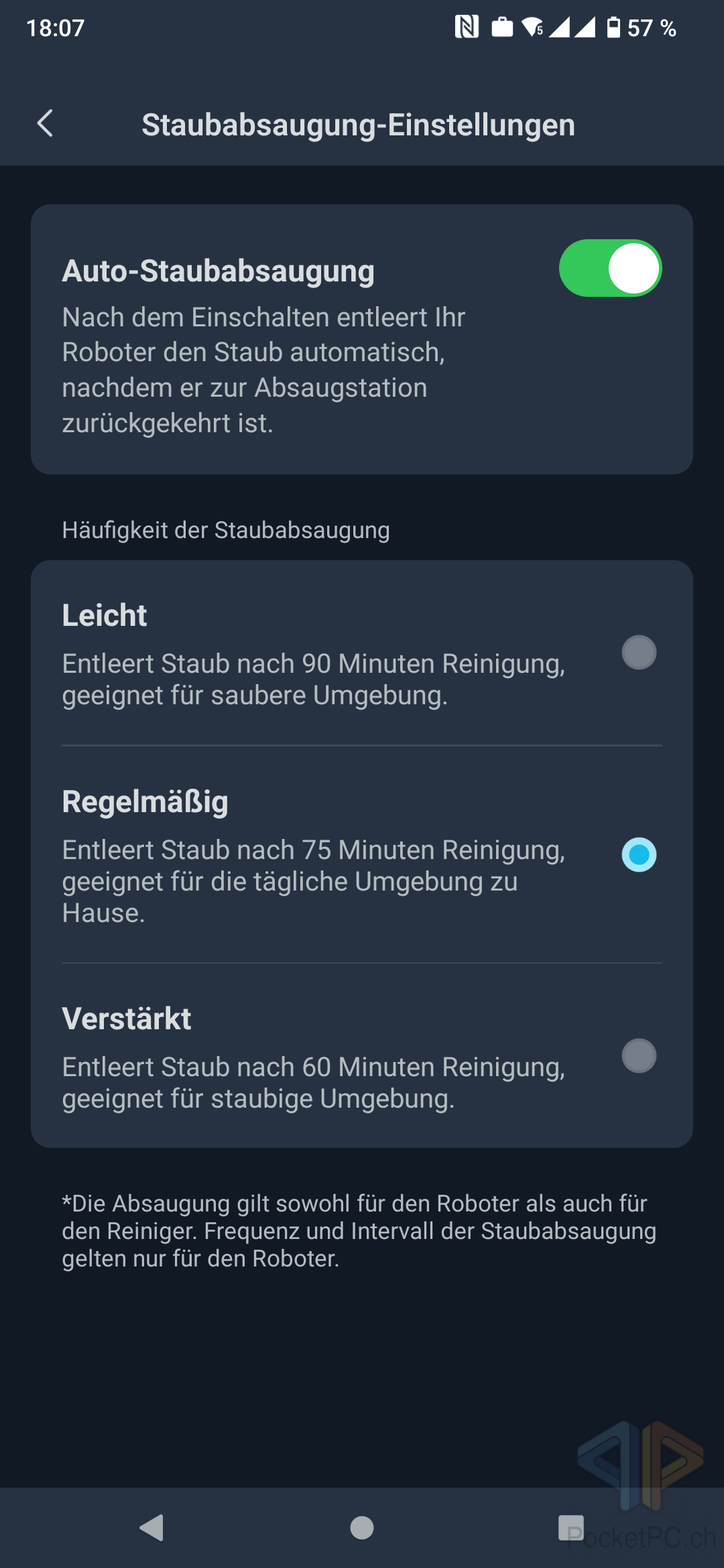The image size is (724, 1568).
Task: Disable the Auto-Staubabsaugung switch
Action: tap(610, 268)
